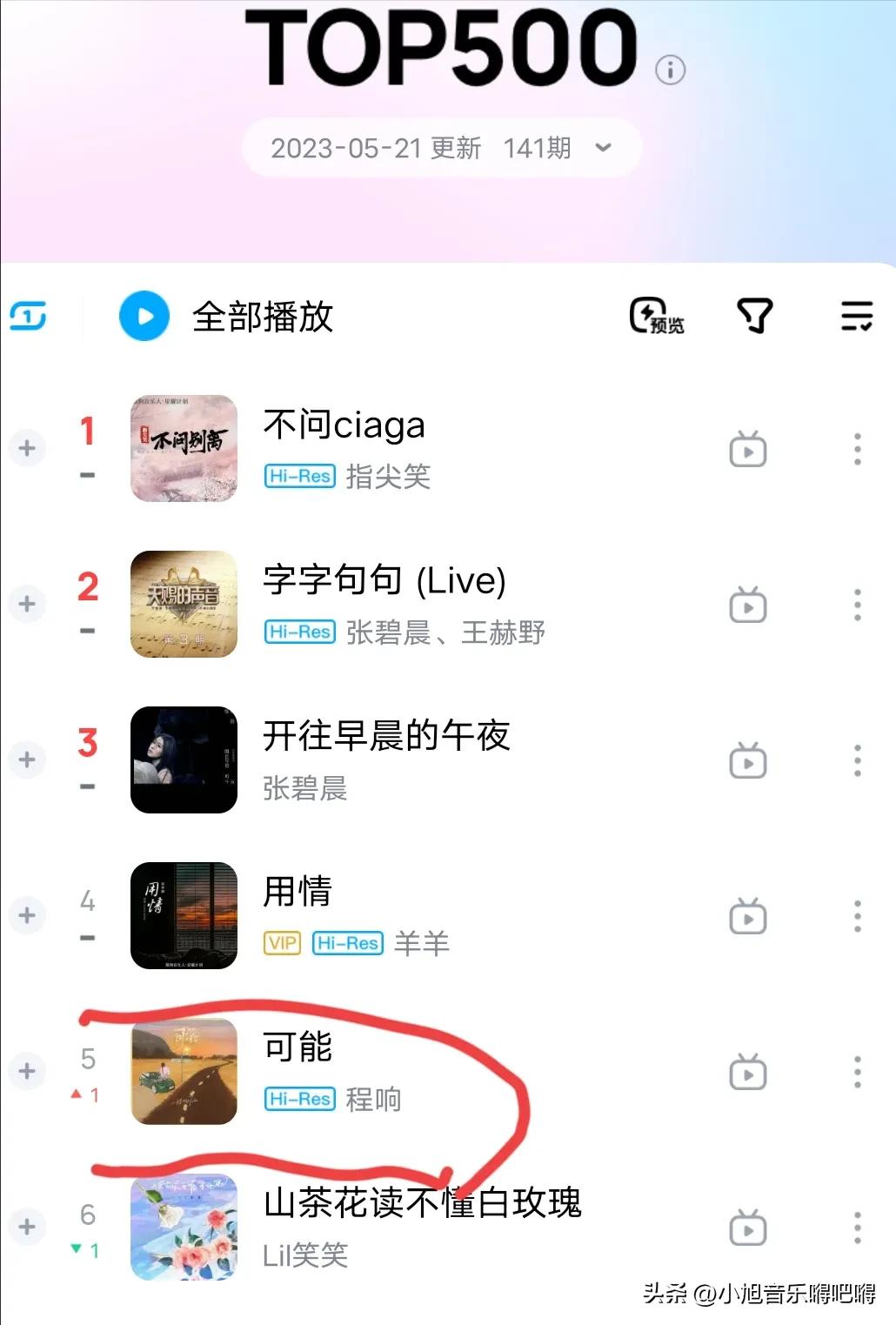Play the MV for 可能
Viewport: 896px width, 1325px height.
click(x=749, y=1072)
